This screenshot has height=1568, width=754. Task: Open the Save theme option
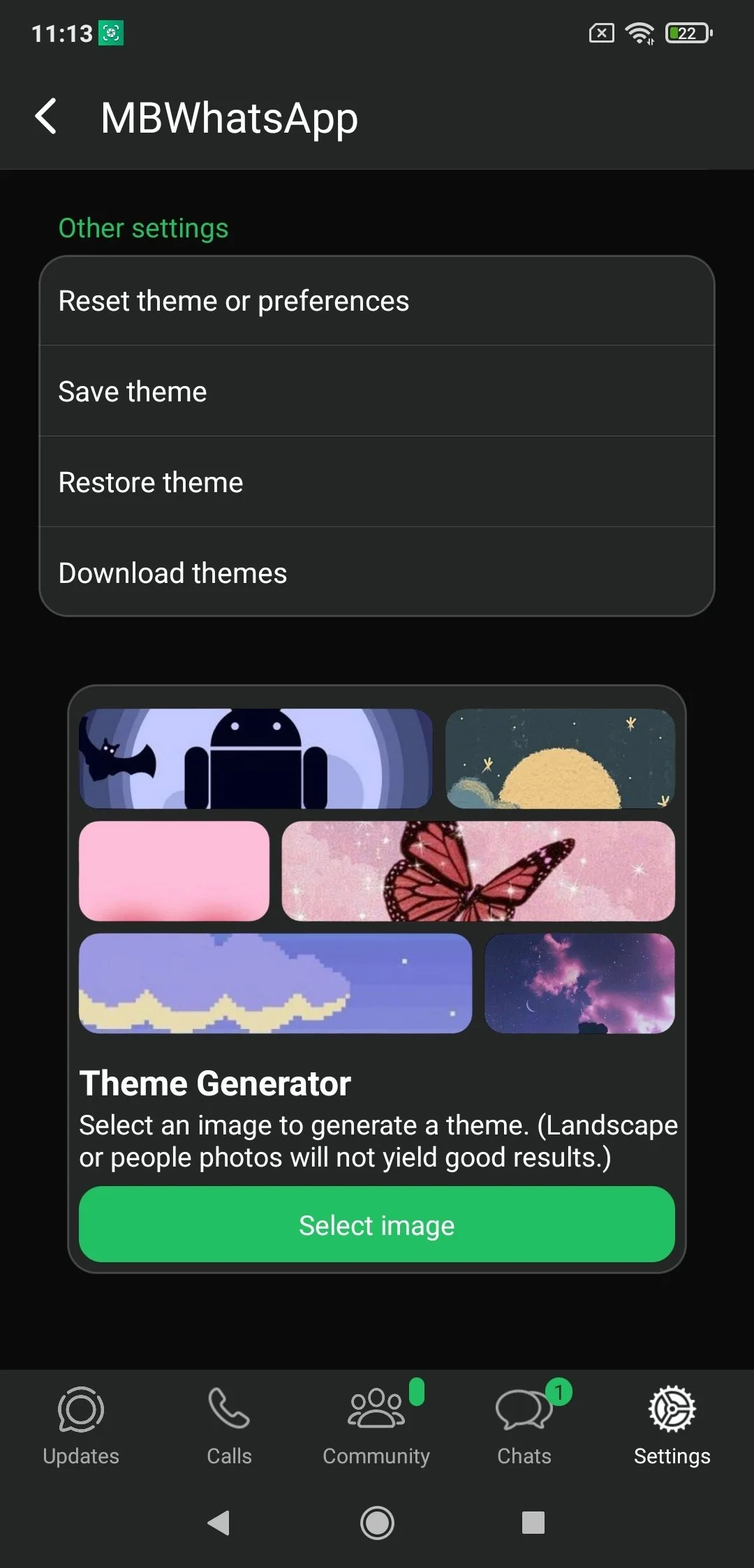click(x=376, y=392)
